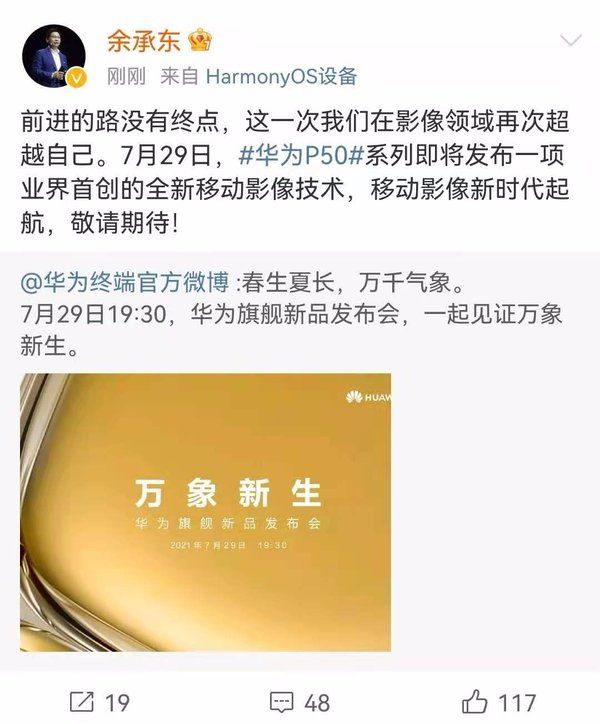600x724 pixels.
Task: View the 万象新生 launch poster image
Action: pyautogui.click(x=205, y=512)
